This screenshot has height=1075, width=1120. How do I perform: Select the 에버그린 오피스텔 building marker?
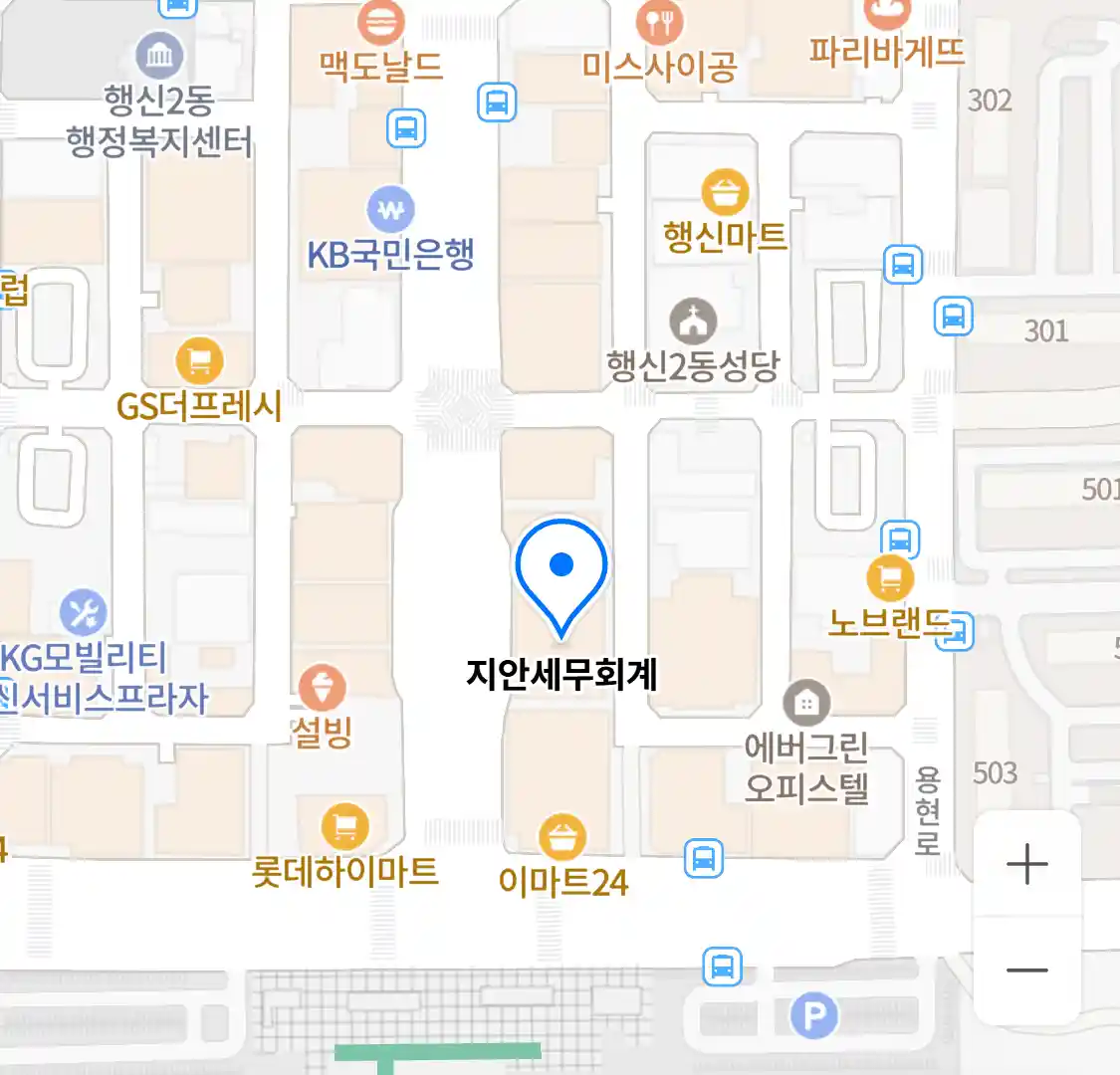[x=806, y=703]
